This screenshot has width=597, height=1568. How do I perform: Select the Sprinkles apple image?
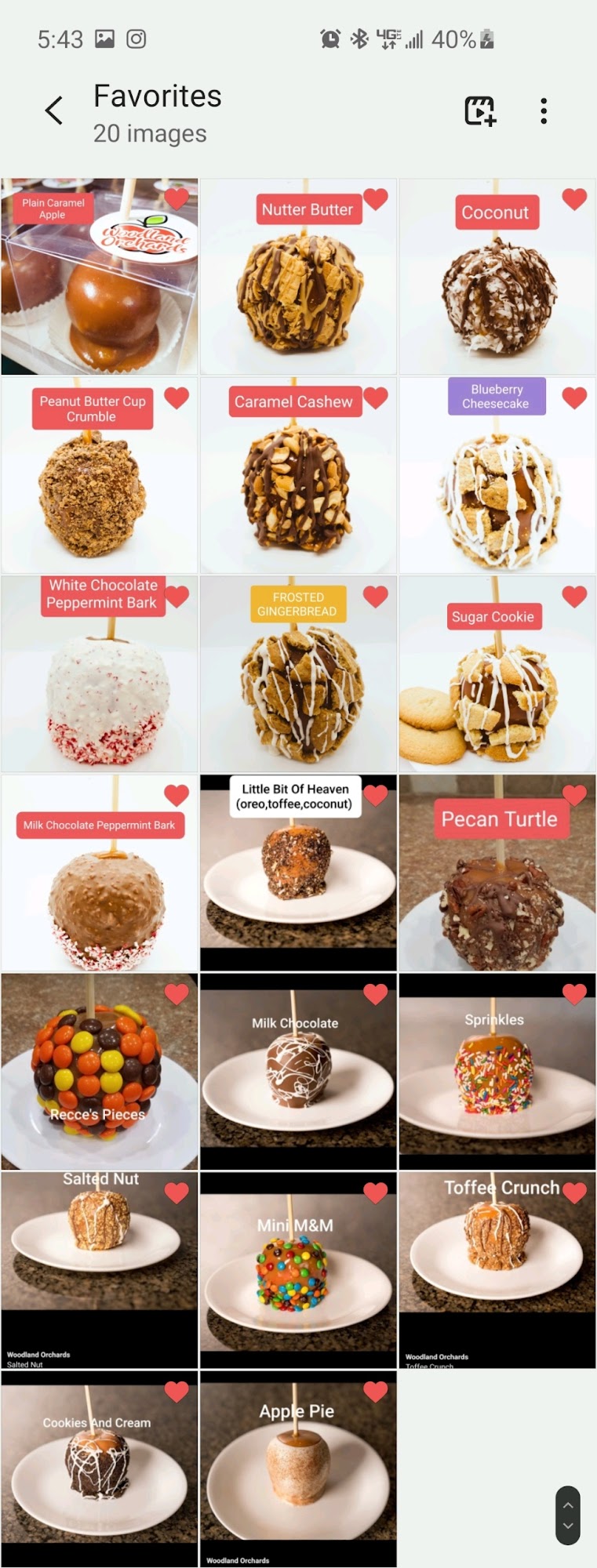tap(497, 1072)
